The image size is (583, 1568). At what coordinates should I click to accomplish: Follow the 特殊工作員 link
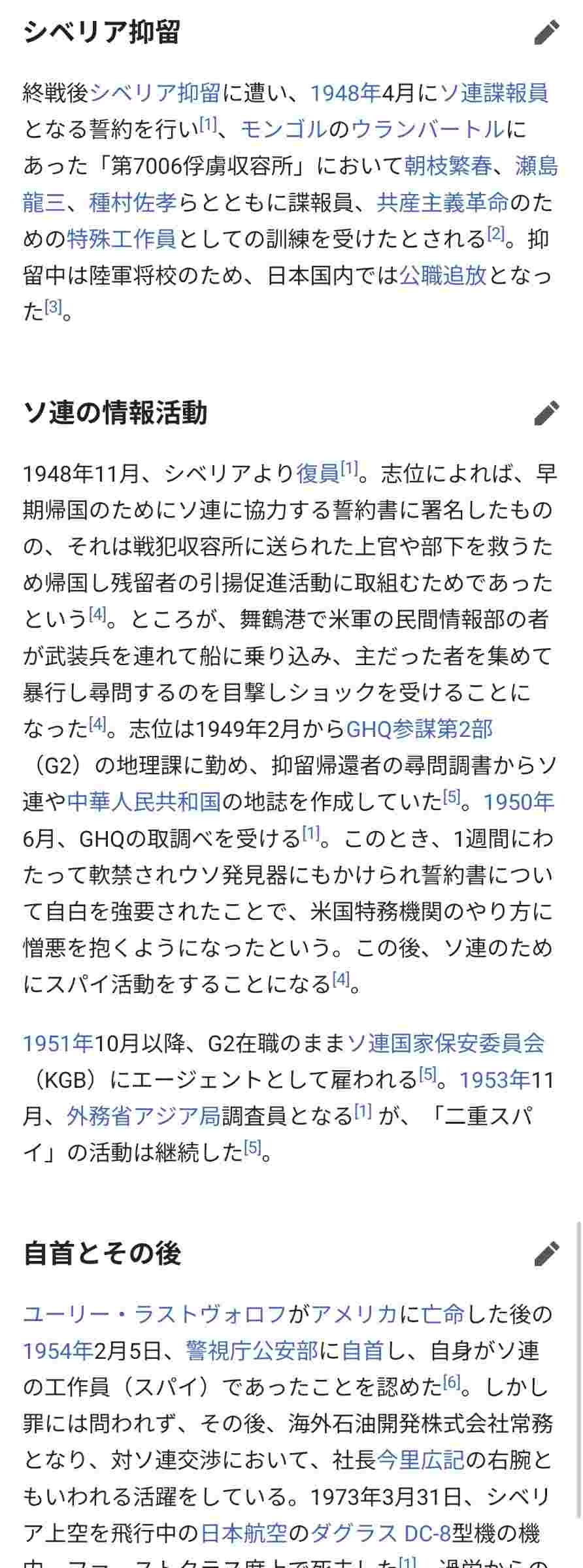(122, 239)
